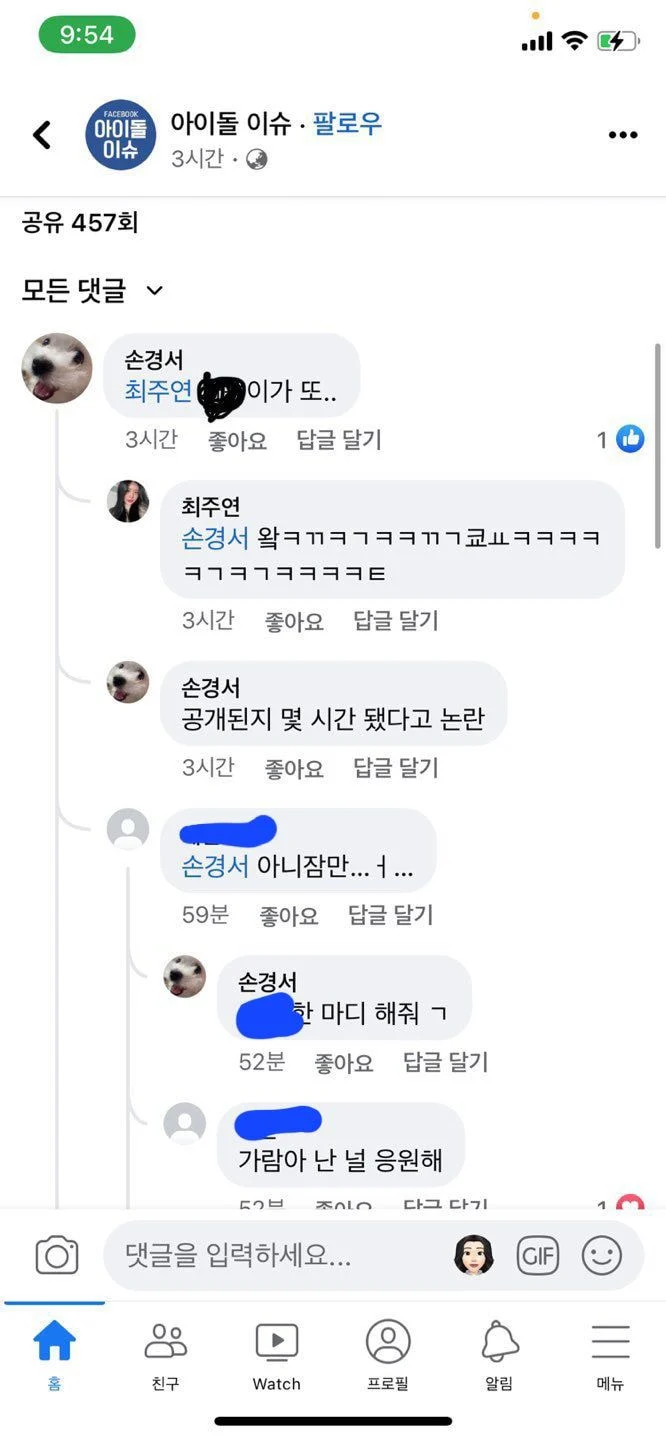Open camera icon beside comment box
This screenshot has width=666, height=1440.
pos(57,1255)
